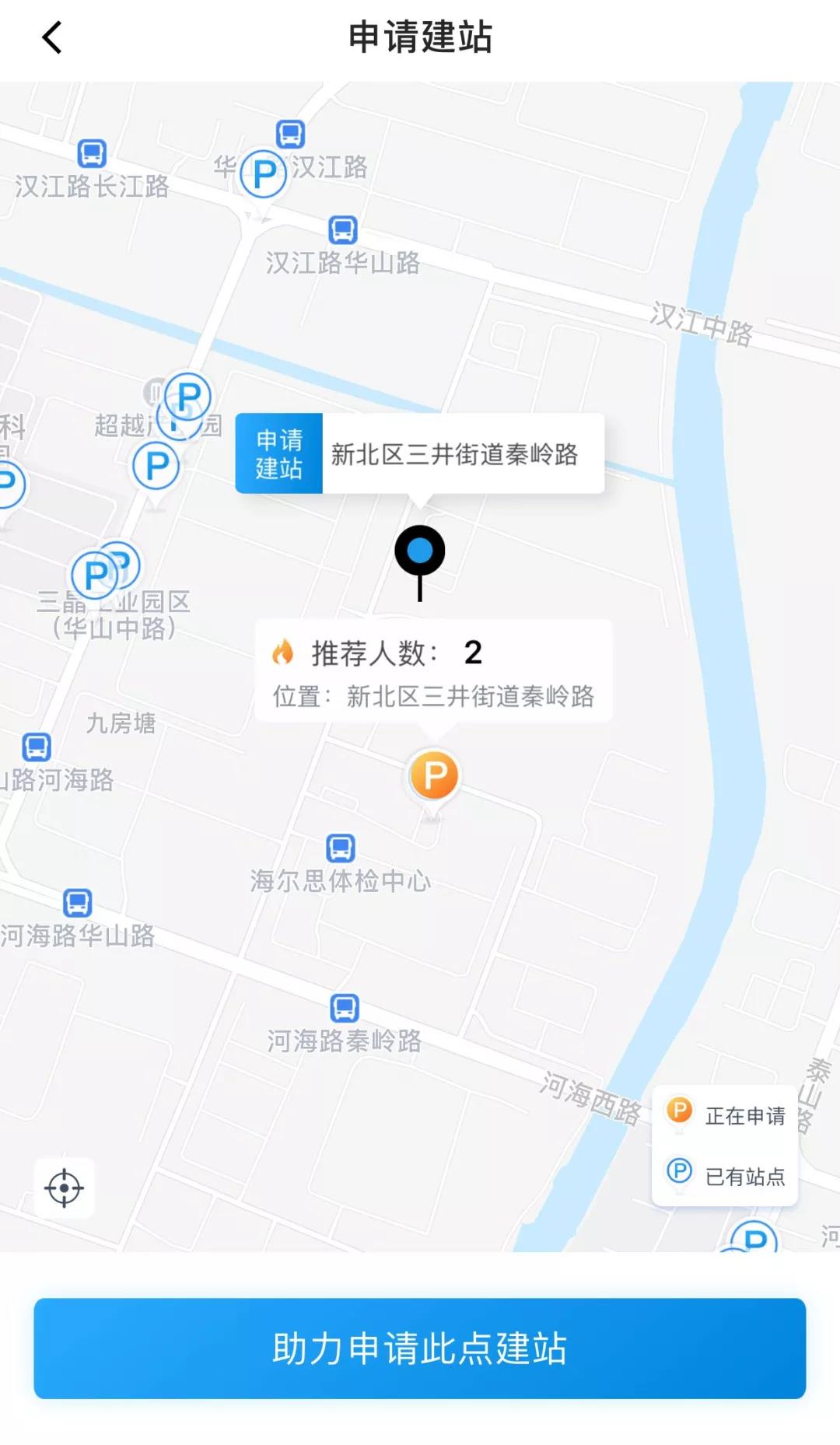Select the P marker at 三晶工业园区
This screenshot has width=840, height=1445.
pos(96,576)
